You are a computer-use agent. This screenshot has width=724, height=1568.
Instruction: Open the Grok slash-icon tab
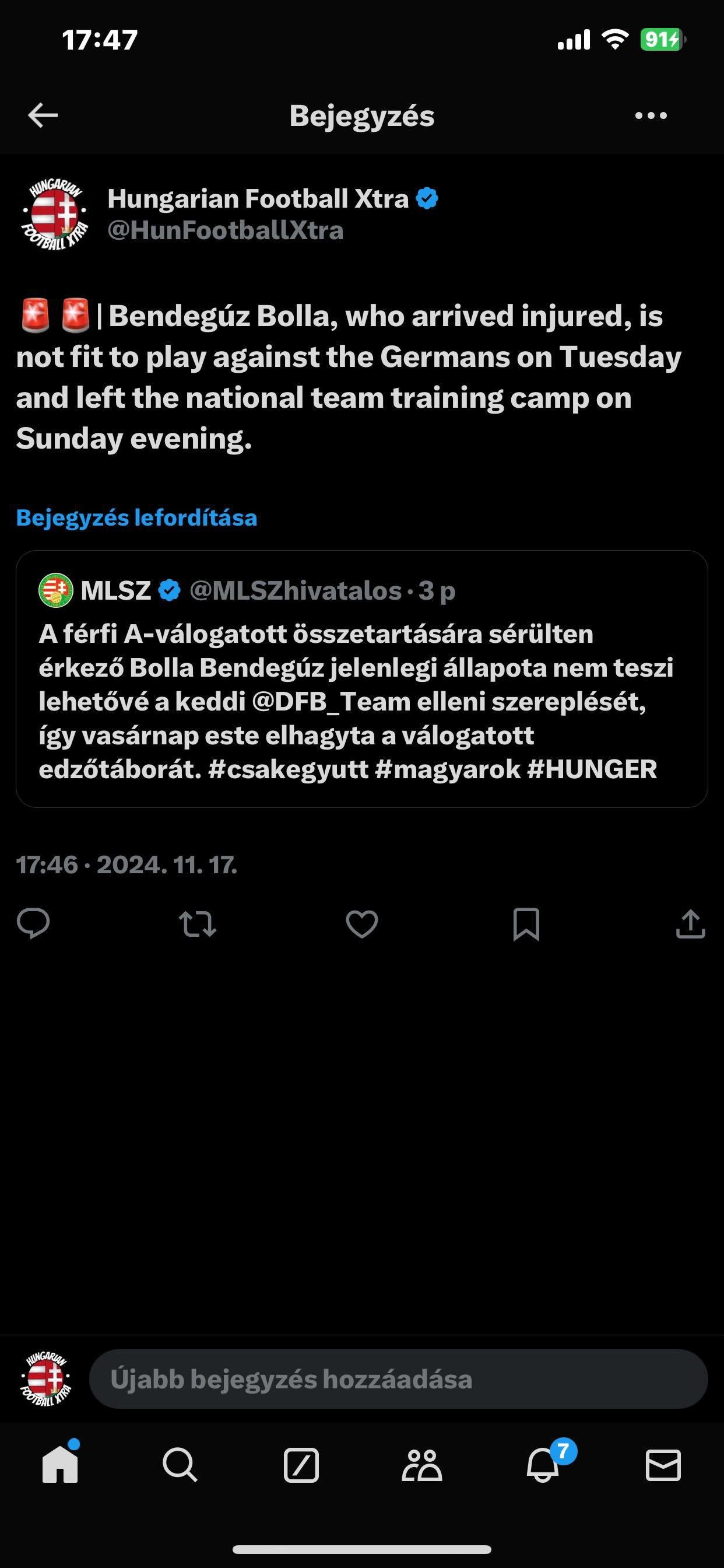tap(301, 1465)
